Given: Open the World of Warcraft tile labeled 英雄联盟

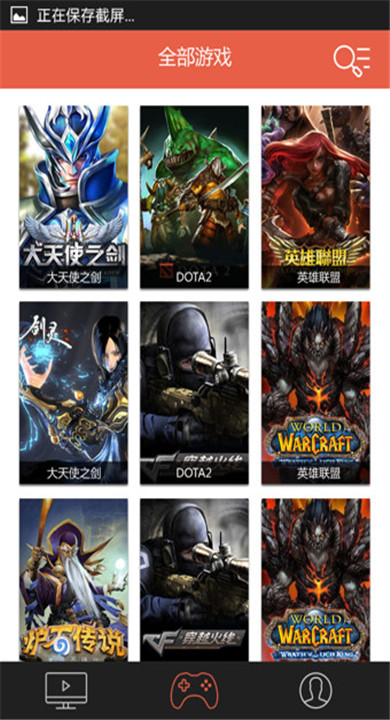Looking at the screenshot, I should [x=316, y=393].
